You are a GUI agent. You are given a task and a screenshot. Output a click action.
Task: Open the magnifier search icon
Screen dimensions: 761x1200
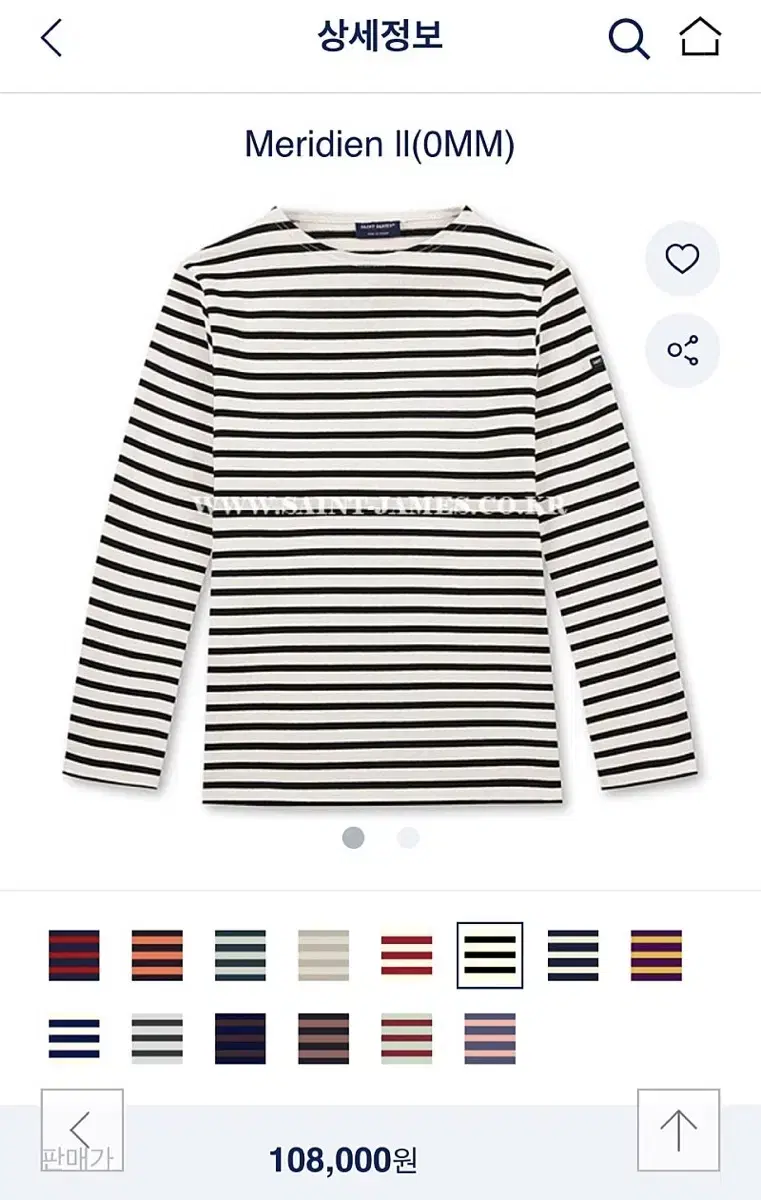[x=628, y=39]
